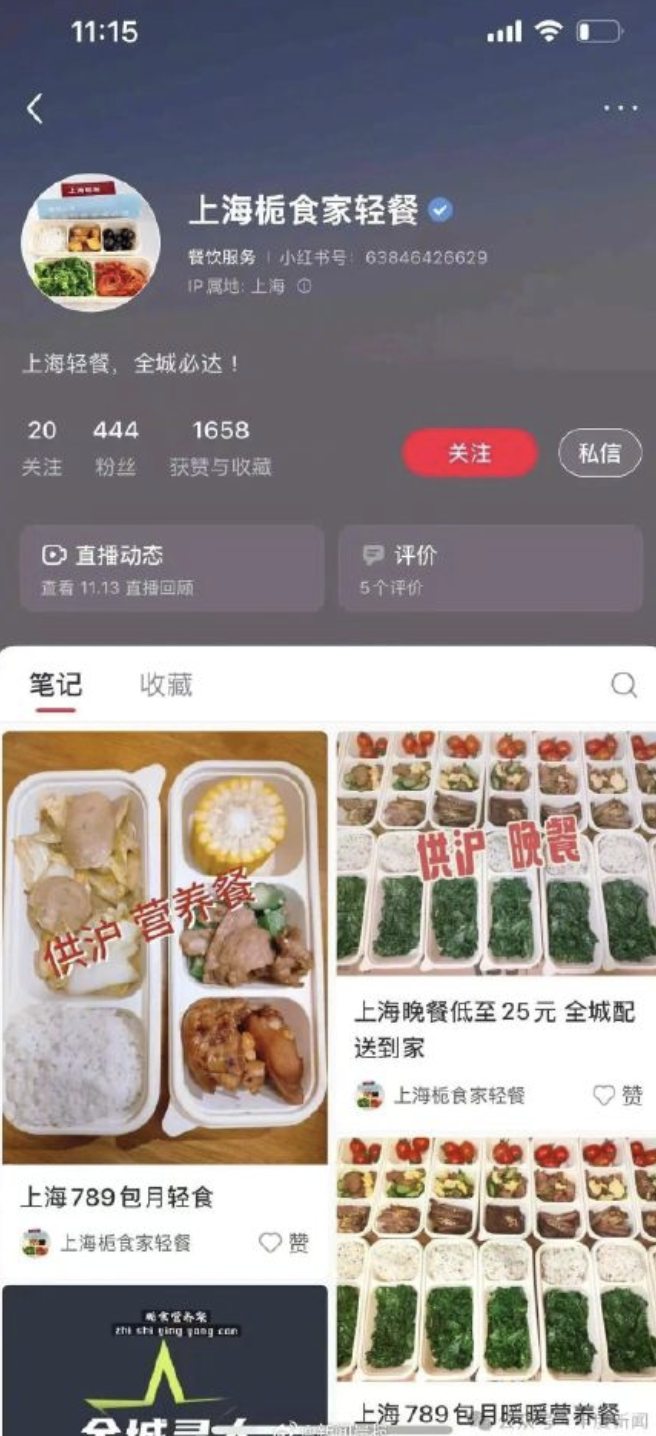The image size is (656, 1436).
Task: Open 直播动态 live replay card
Action: [x=172, y=568]
